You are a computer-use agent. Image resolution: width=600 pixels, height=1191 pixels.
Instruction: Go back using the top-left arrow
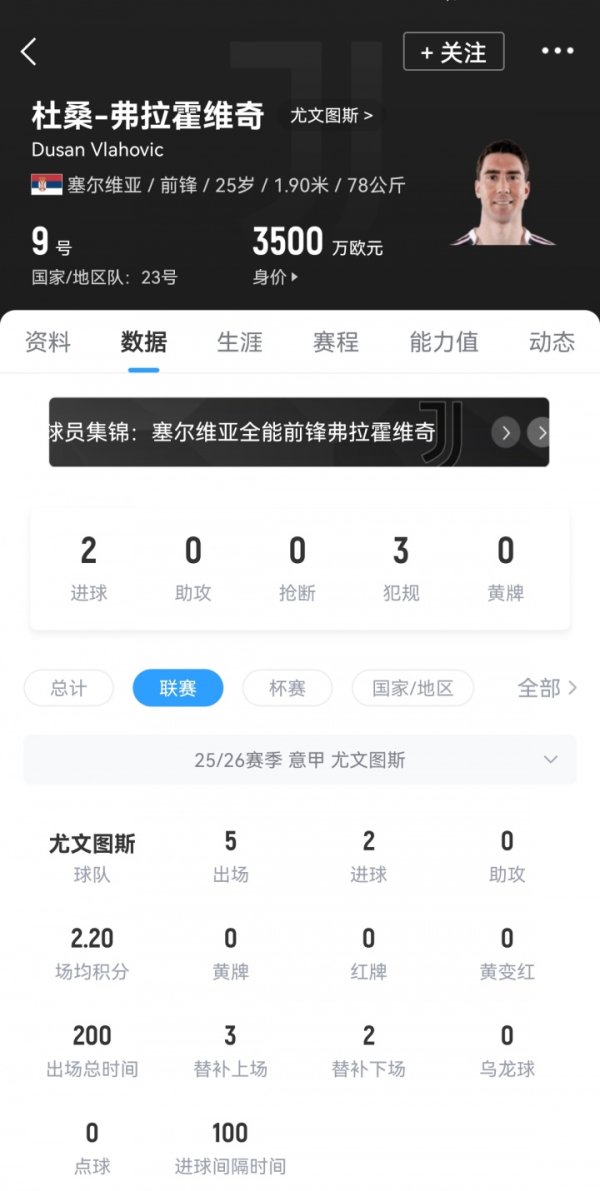pos(29,52)
